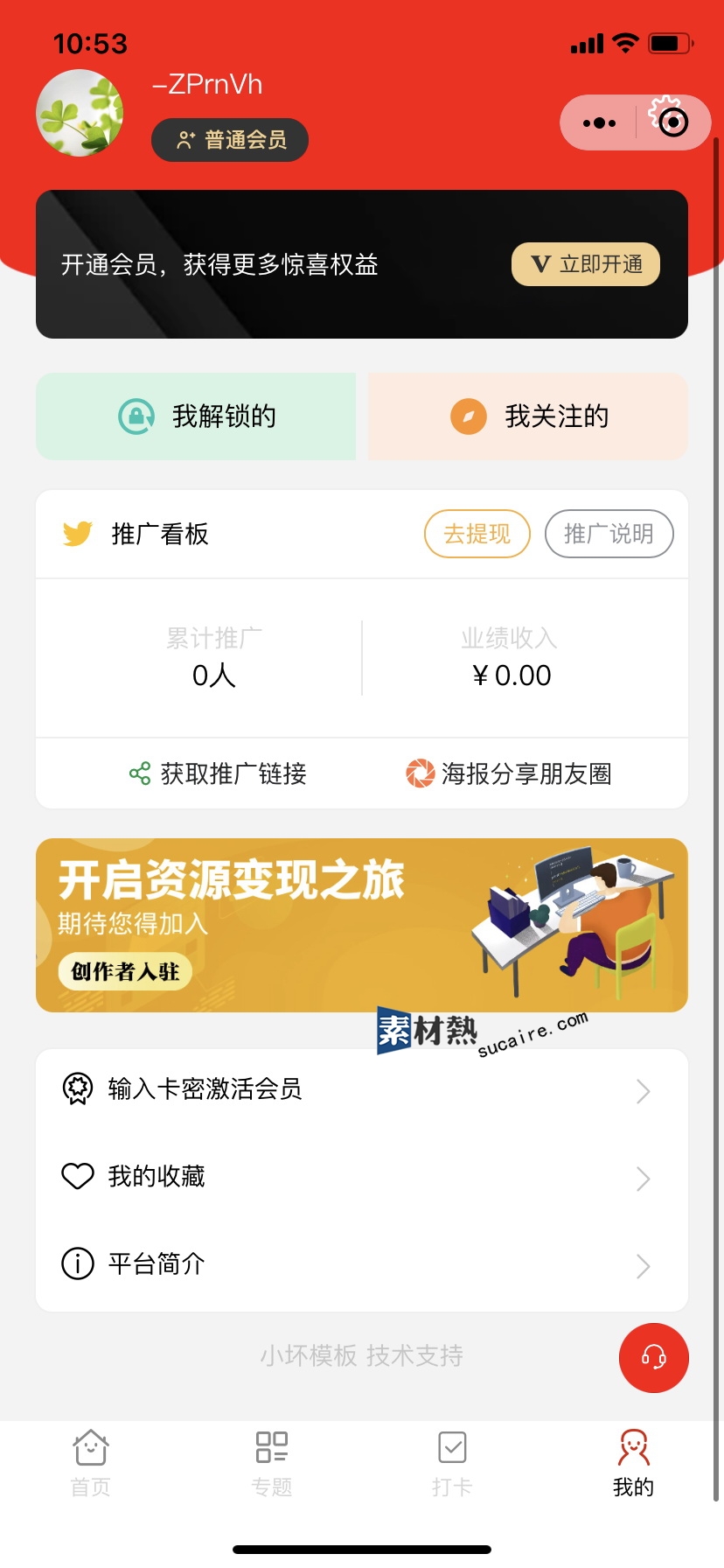
Task: Get link via 获取推广链接
Action: point(218,773)
